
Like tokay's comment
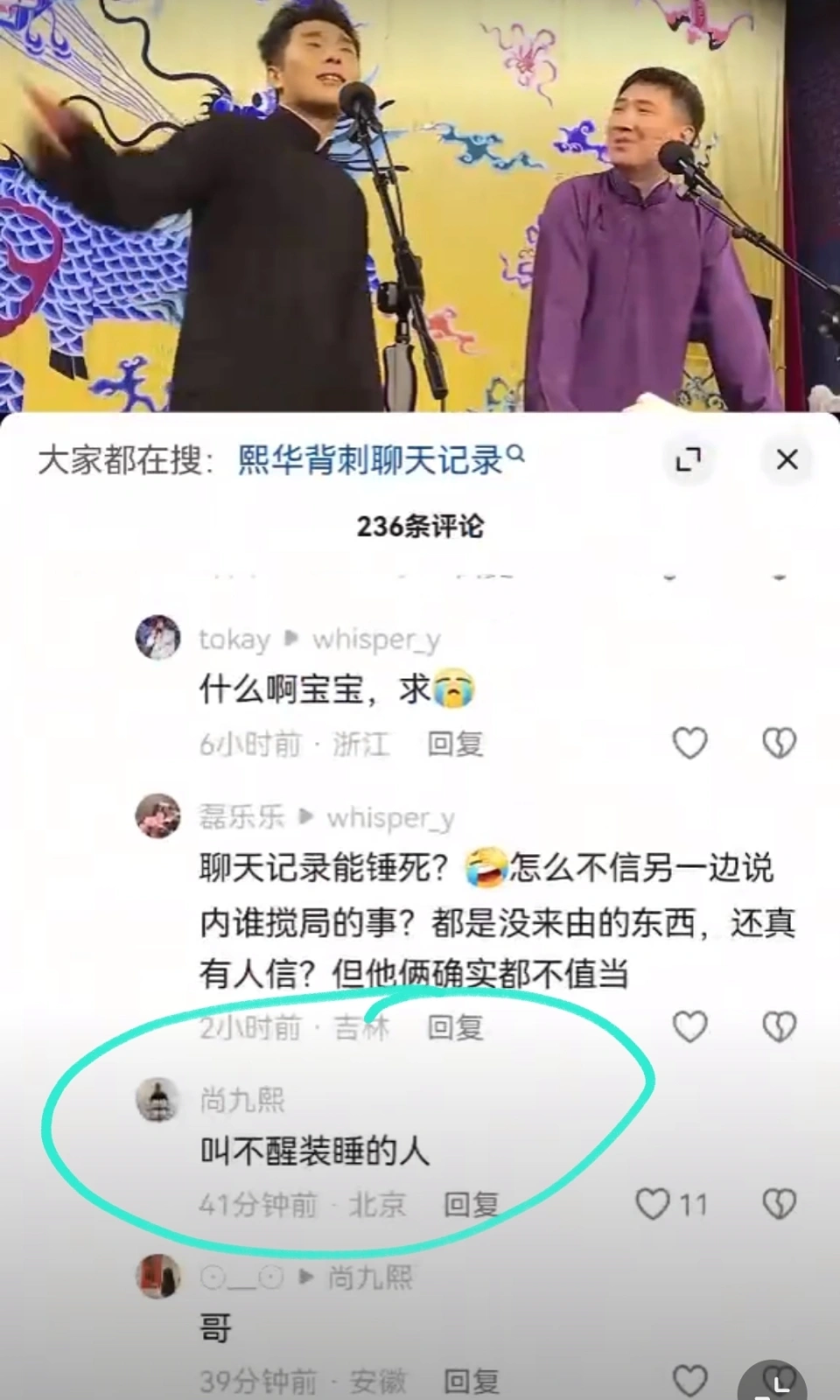pos(689,744)
